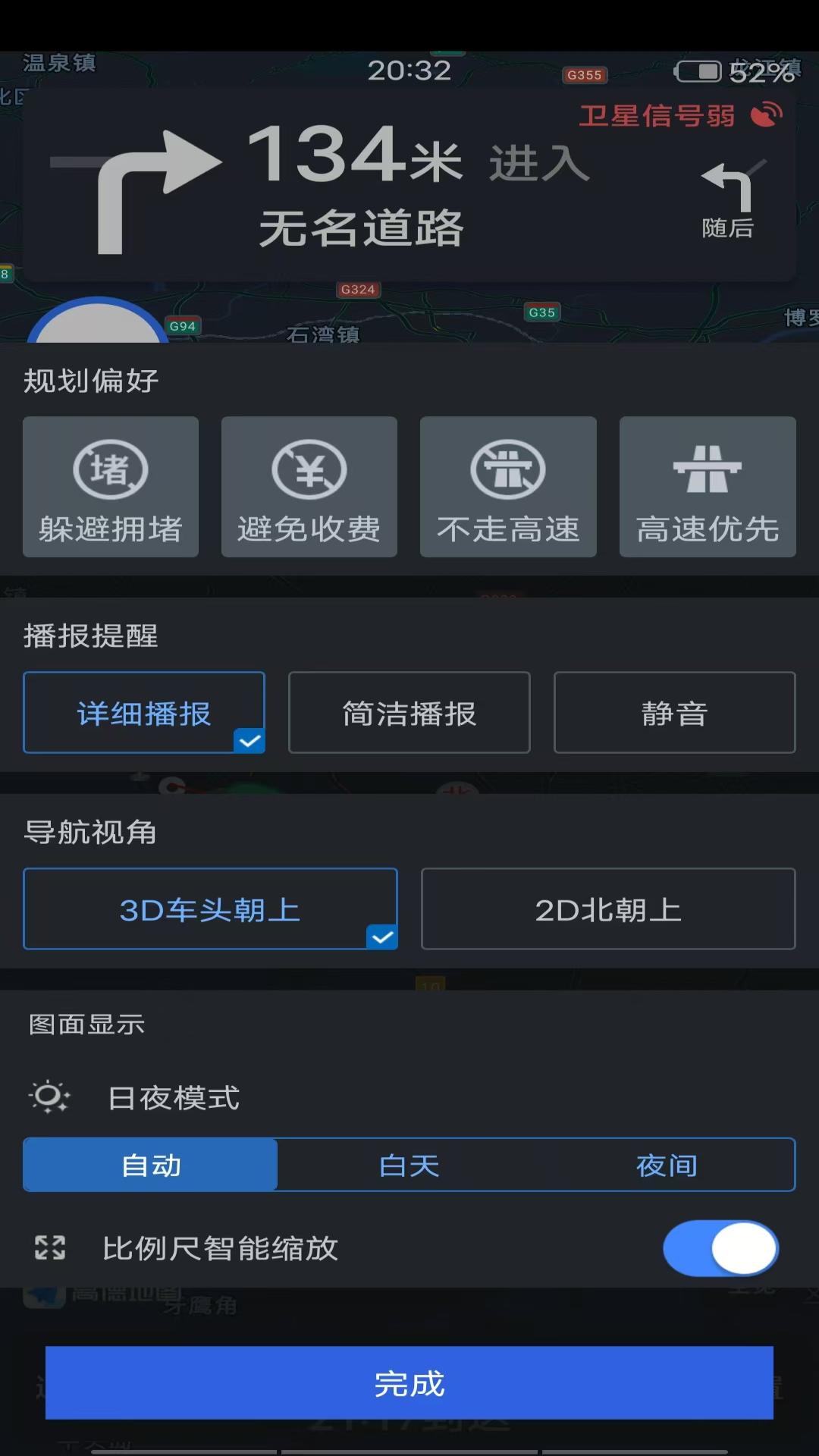Image resolution: width=819 pixels, height=1456 pixels.
Task: Enable the 不走高速 preference
Action: point(508,487)
